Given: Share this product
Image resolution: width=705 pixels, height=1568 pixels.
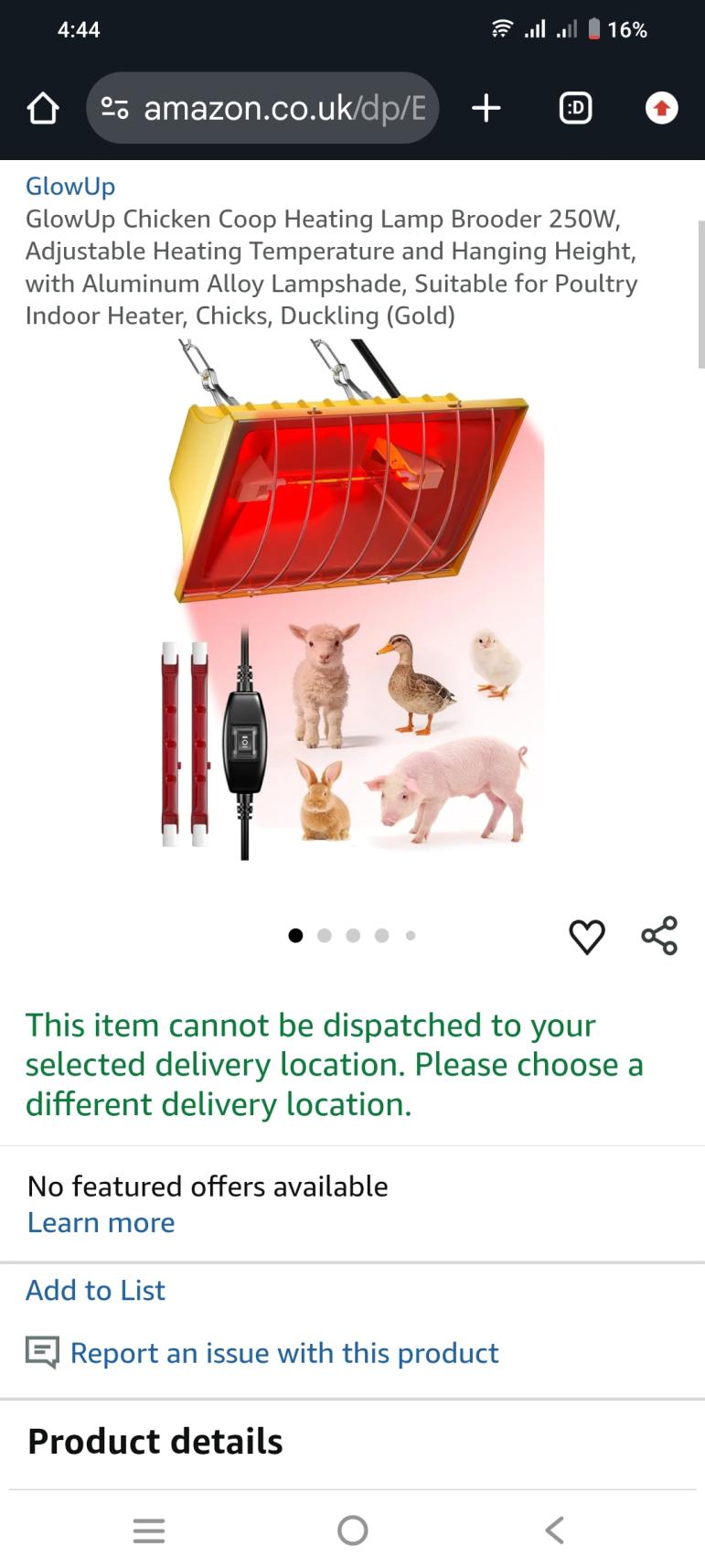Looking at the screenshot, I should point(659,936).
